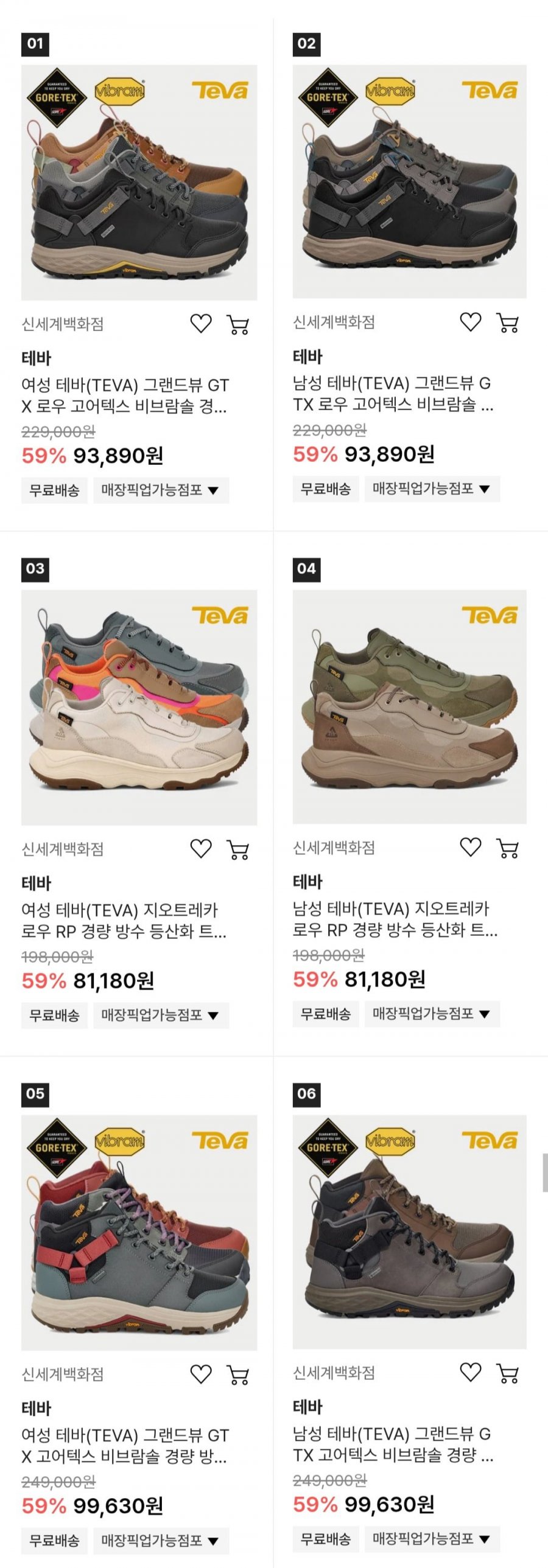Like item 03 women's Geotrecca Low RP
Image resolution: width=548 pixels, height=1568 pixels.
201,849
